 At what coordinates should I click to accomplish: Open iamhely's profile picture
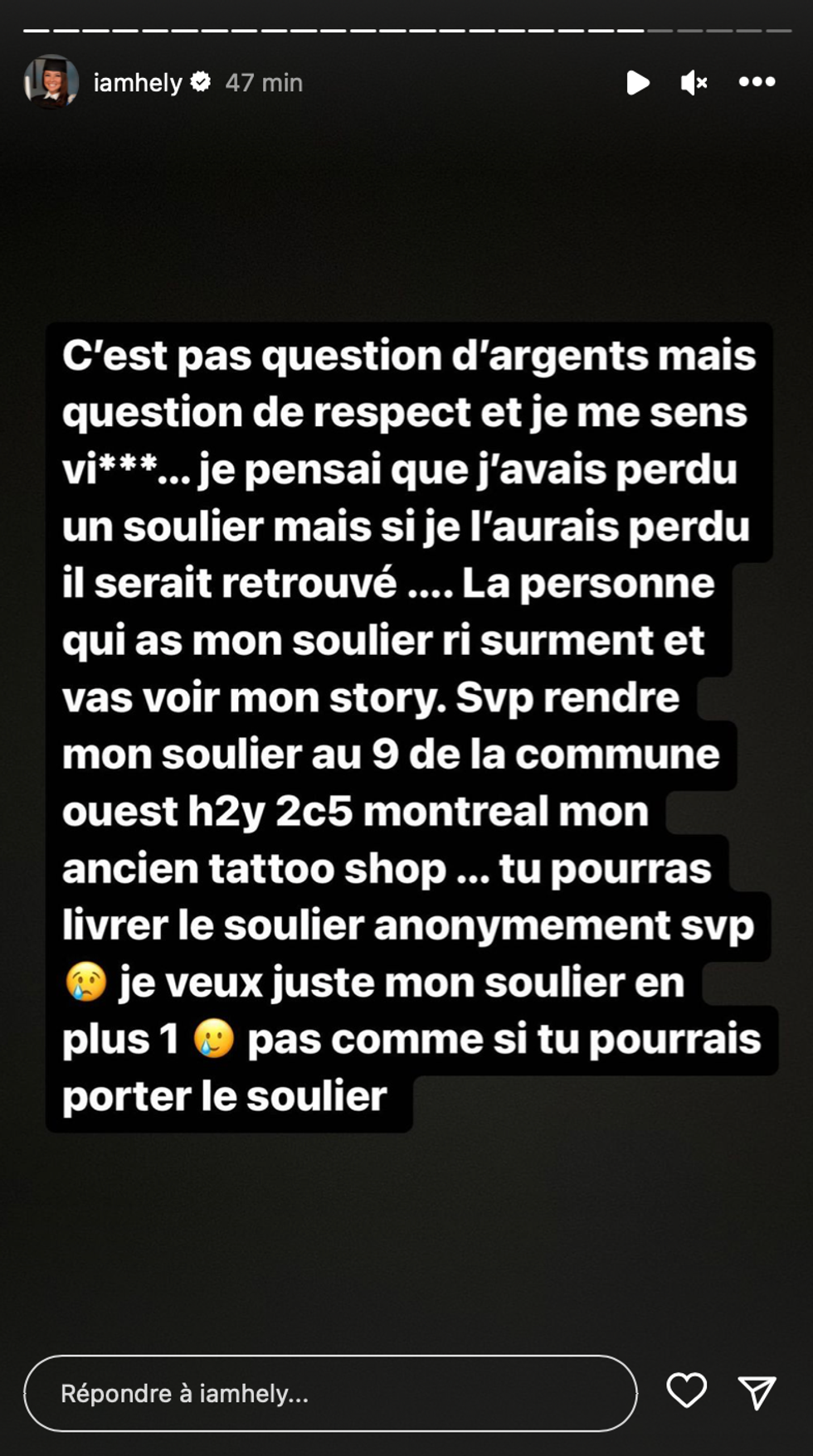[x=51, y=82]
